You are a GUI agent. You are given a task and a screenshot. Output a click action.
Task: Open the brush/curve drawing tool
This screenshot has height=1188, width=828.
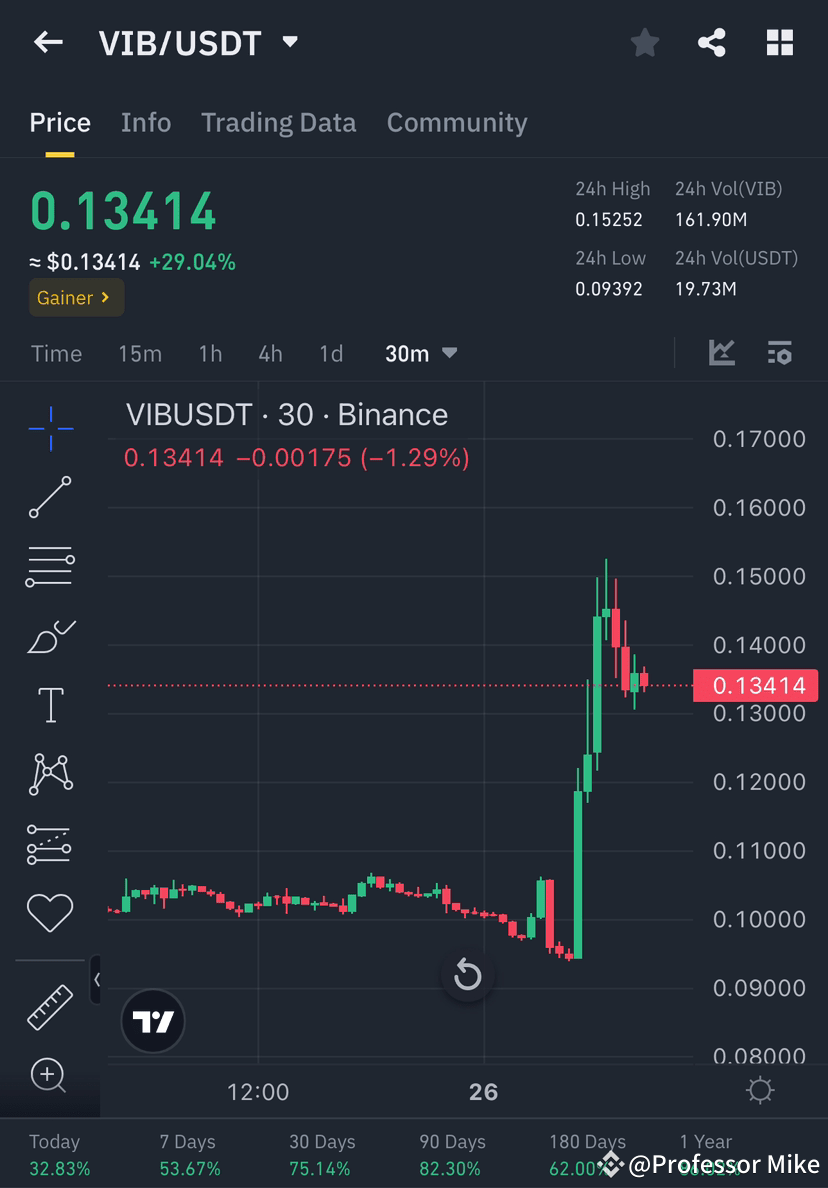(50, 635)
